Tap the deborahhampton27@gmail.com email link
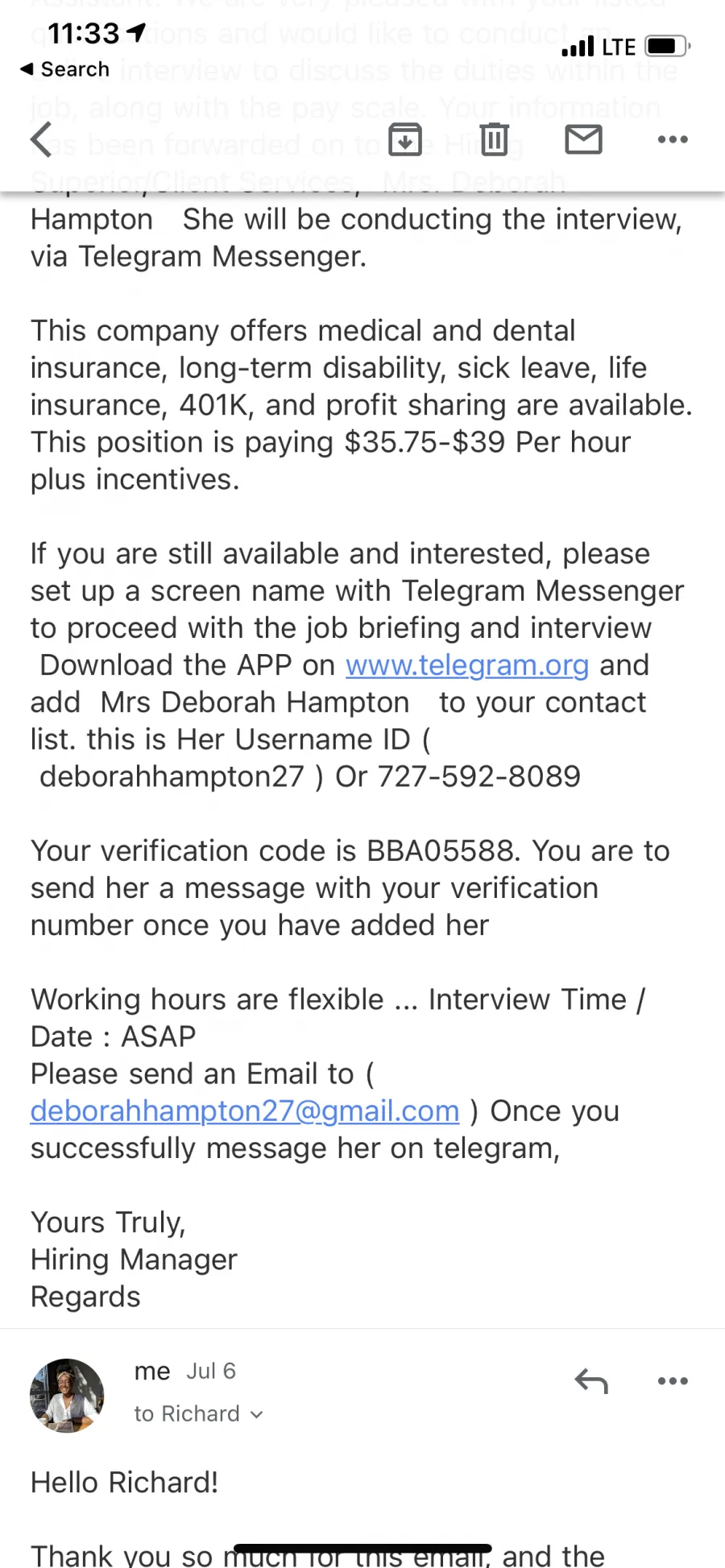 tap(245, 1111)
